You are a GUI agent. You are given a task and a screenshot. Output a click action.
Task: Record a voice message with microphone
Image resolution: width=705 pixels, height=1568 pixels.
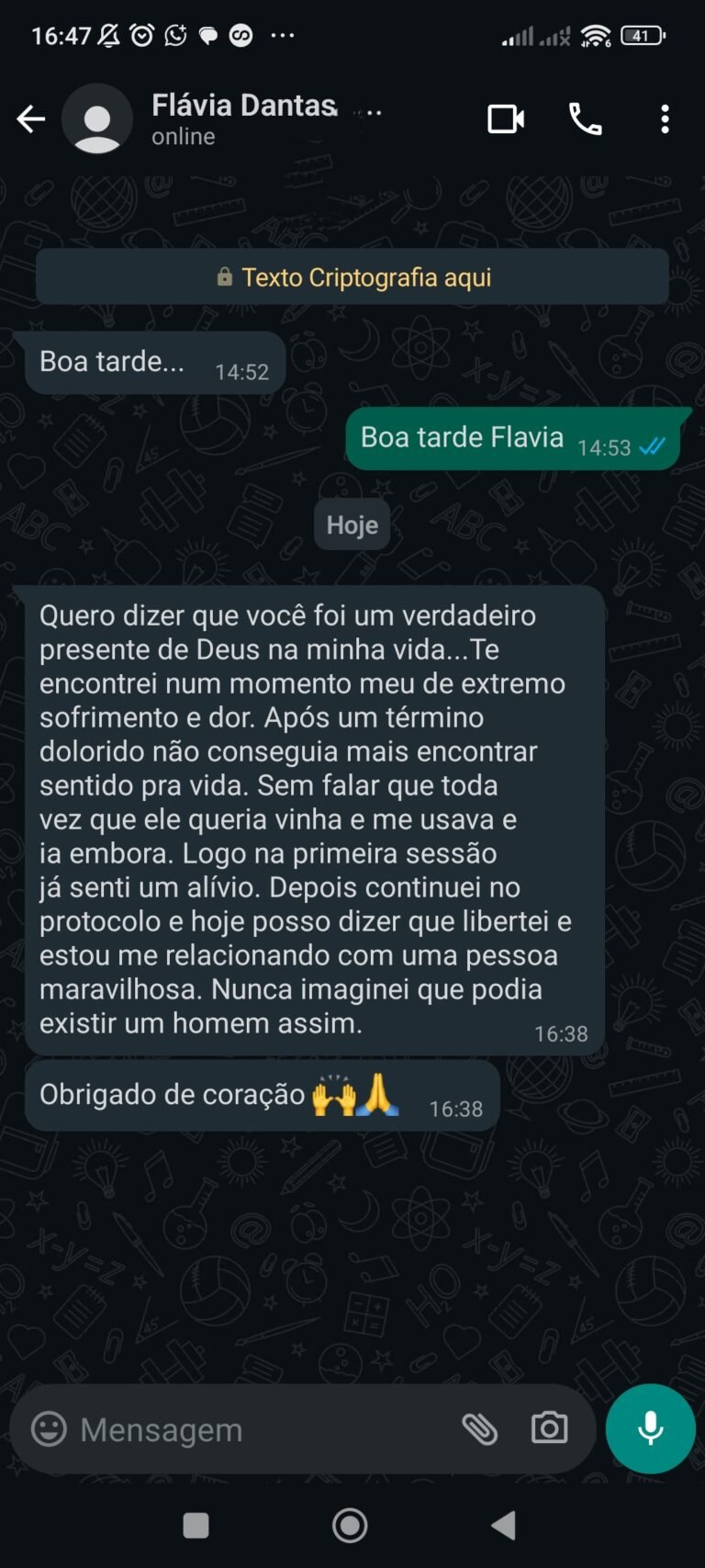(x=650, y=1428)
